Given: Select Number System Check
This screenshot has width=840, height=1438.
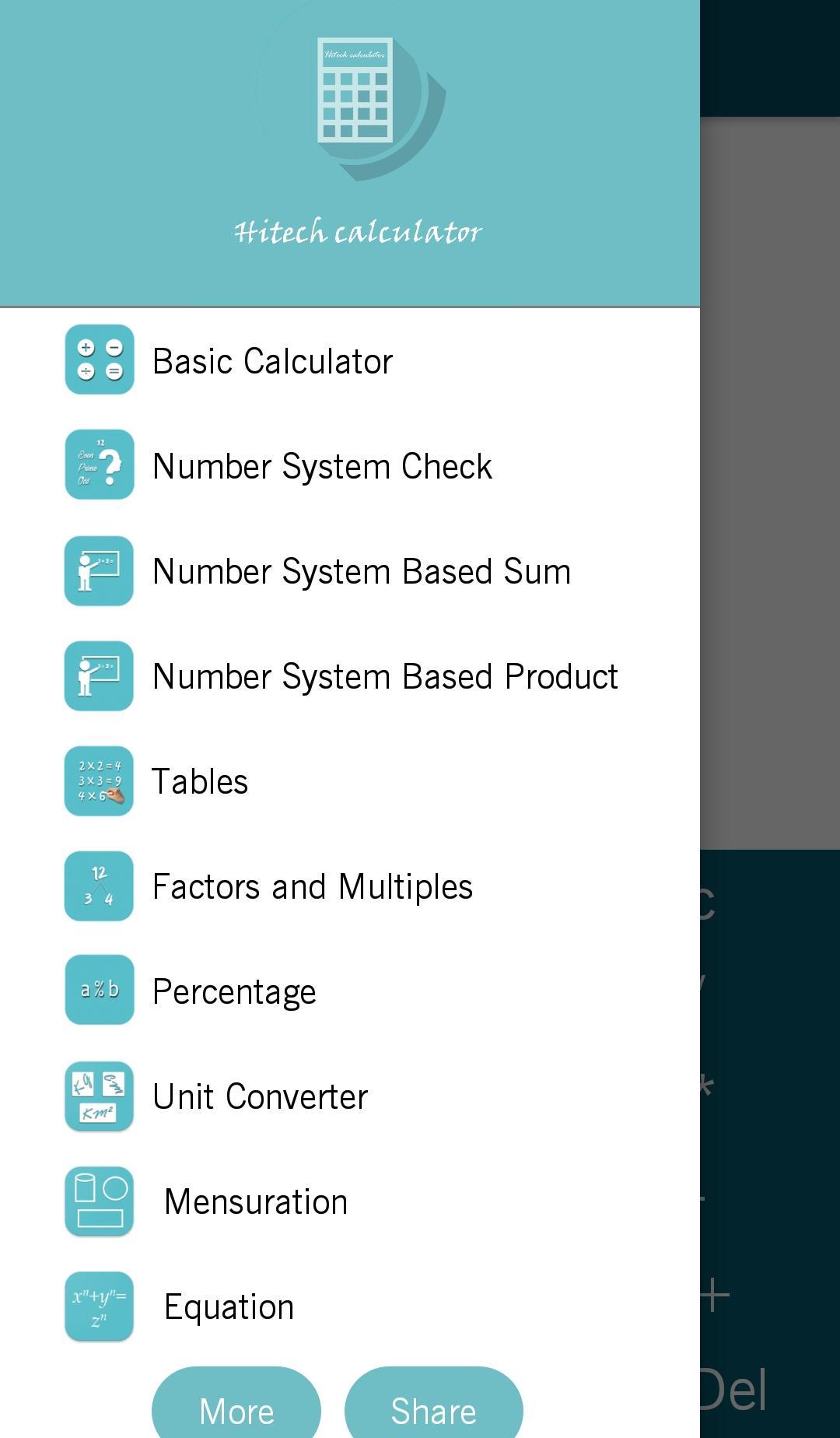Looking at the screenshot, I should coord(322,466).
